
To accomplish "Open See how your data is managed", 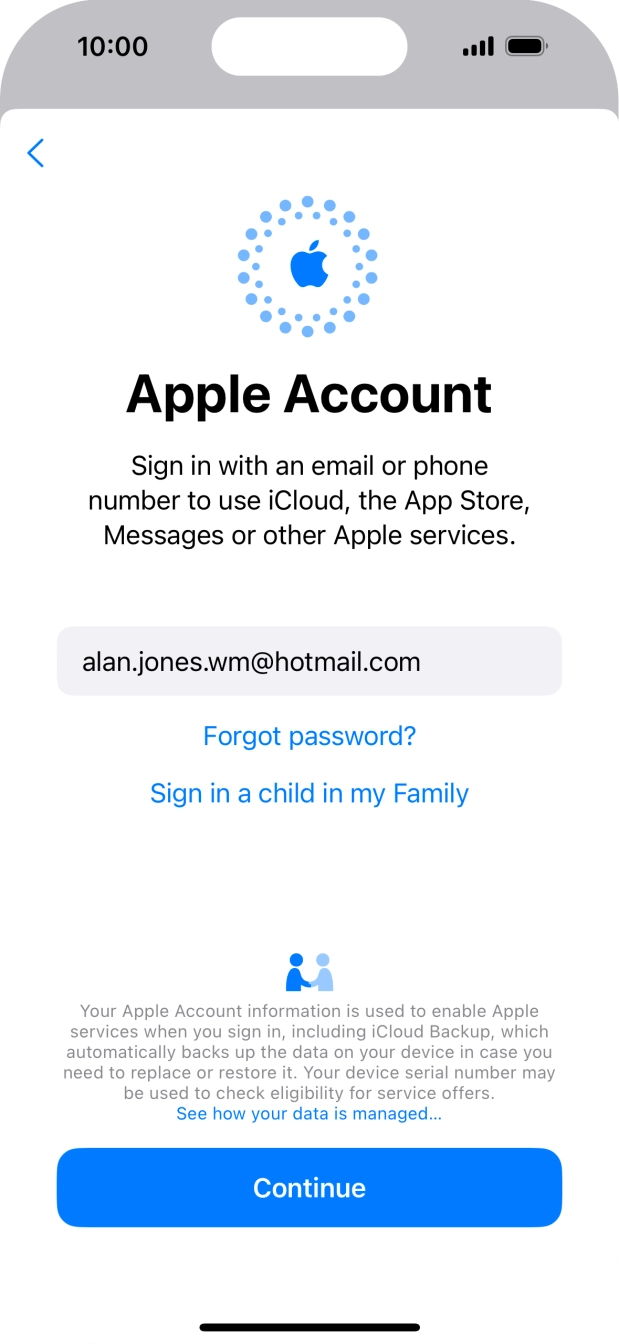I will click(x=309, y=1113).
